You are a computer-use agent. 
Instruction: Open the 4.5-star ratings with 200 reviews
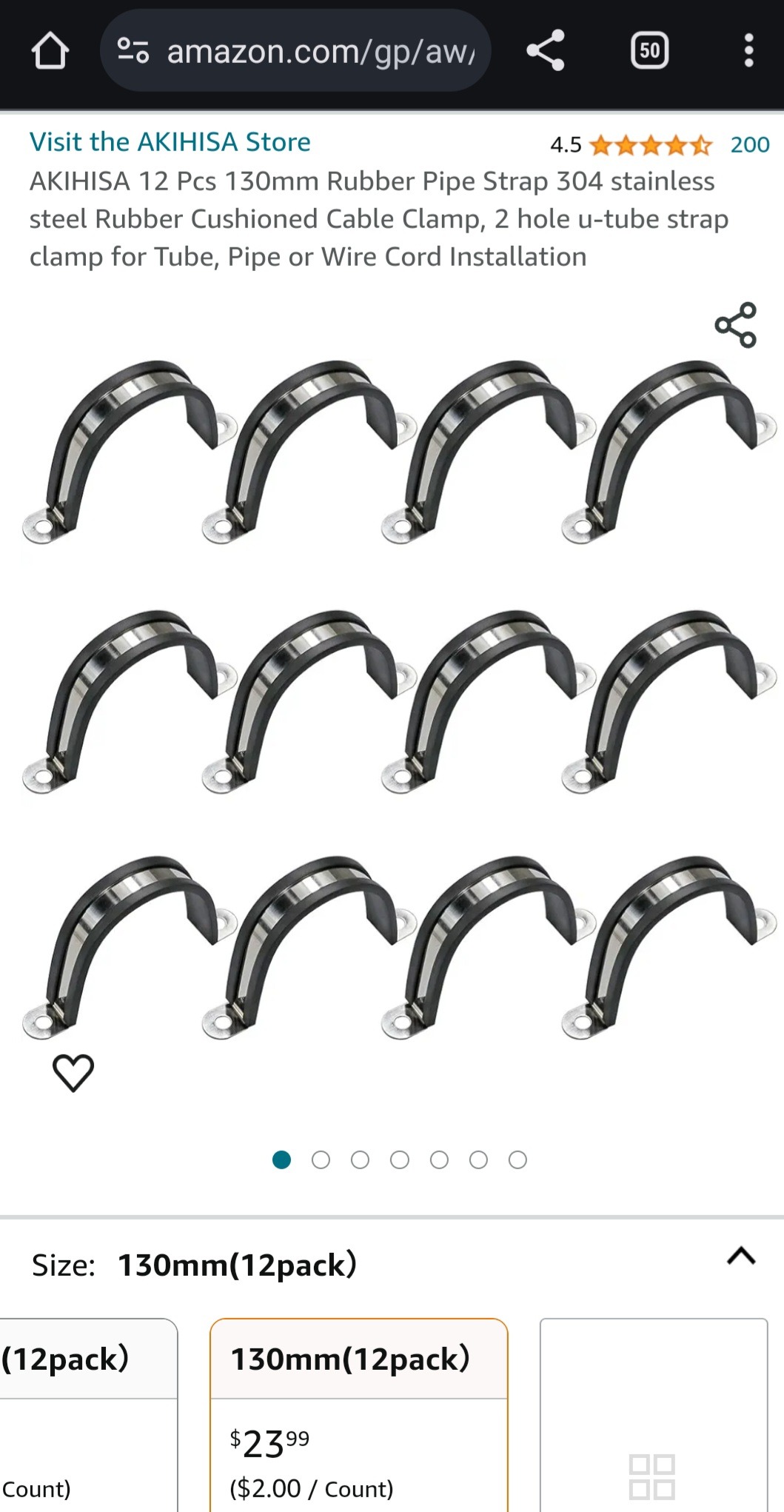(660, 144)
